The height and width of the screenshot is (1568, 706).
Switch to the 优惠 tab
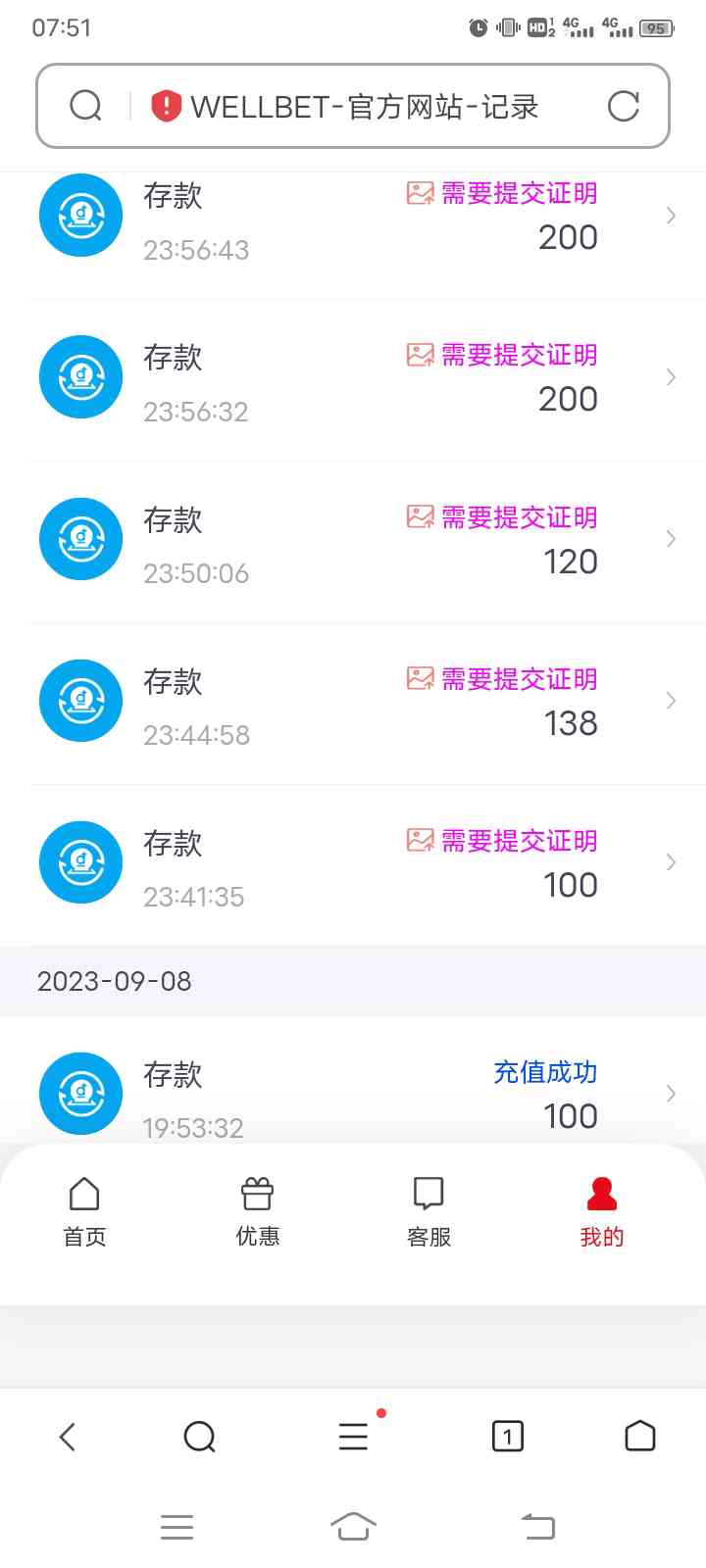tap(257, 1212)
